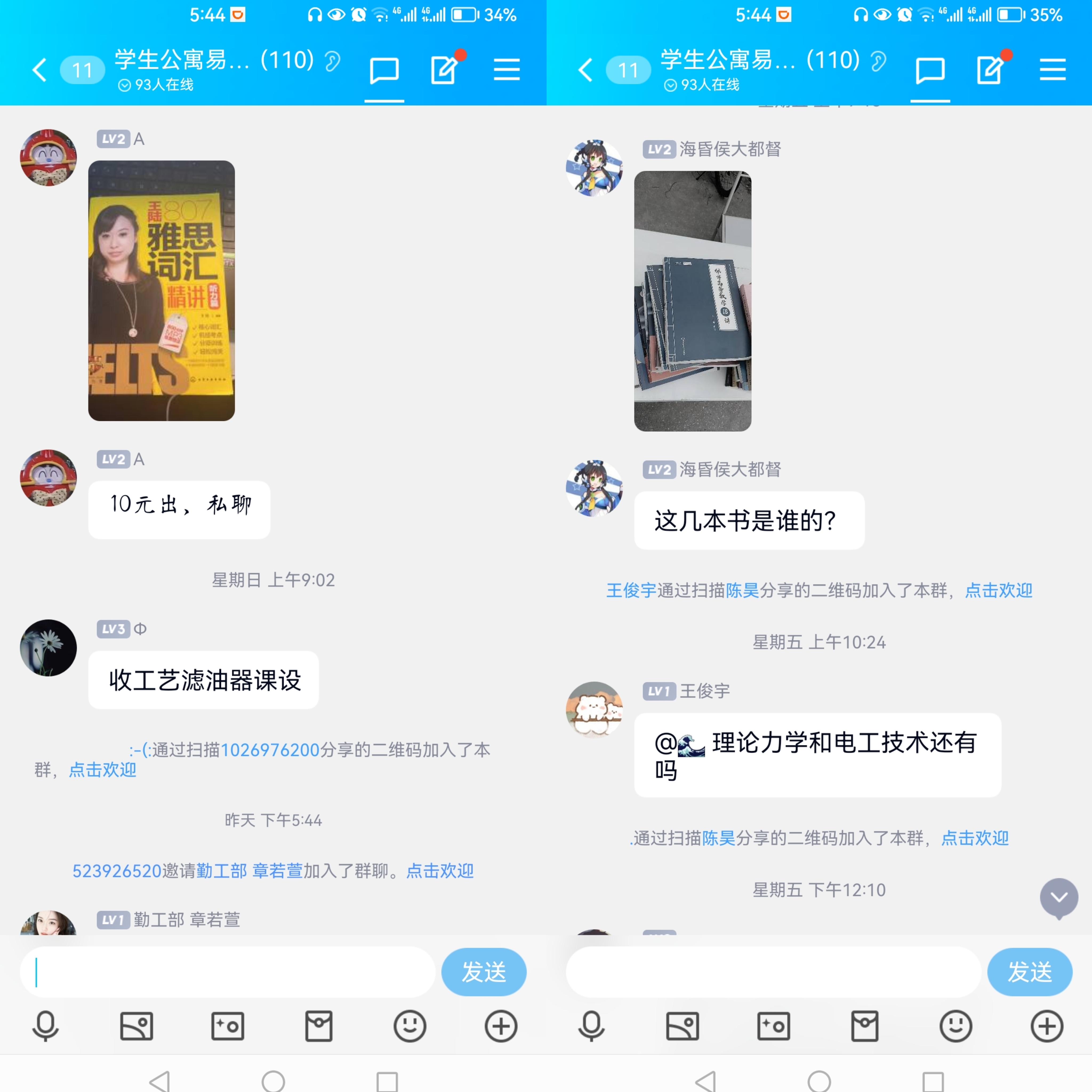This screenshot has width=1092, height=1092.
Task: Open 勤工部 章若萱 link in the invite notice
Action: click(249, 871)
